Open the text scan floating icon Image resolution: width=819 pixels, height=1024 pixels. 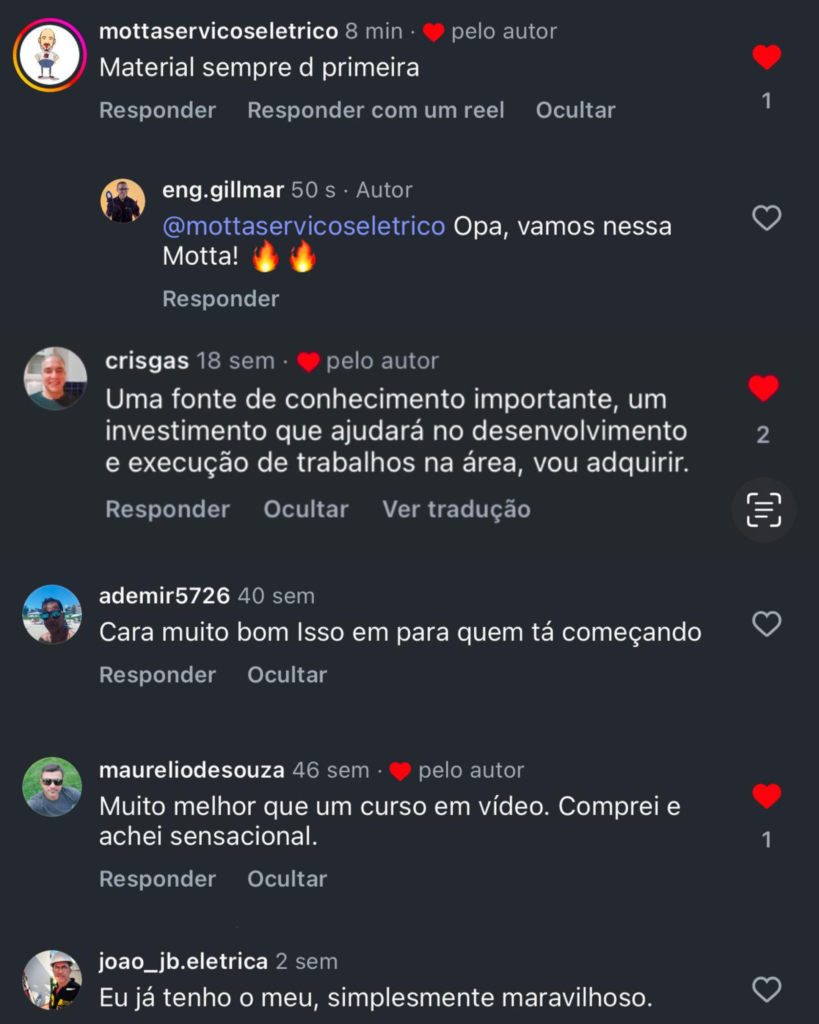coord(764,510)
